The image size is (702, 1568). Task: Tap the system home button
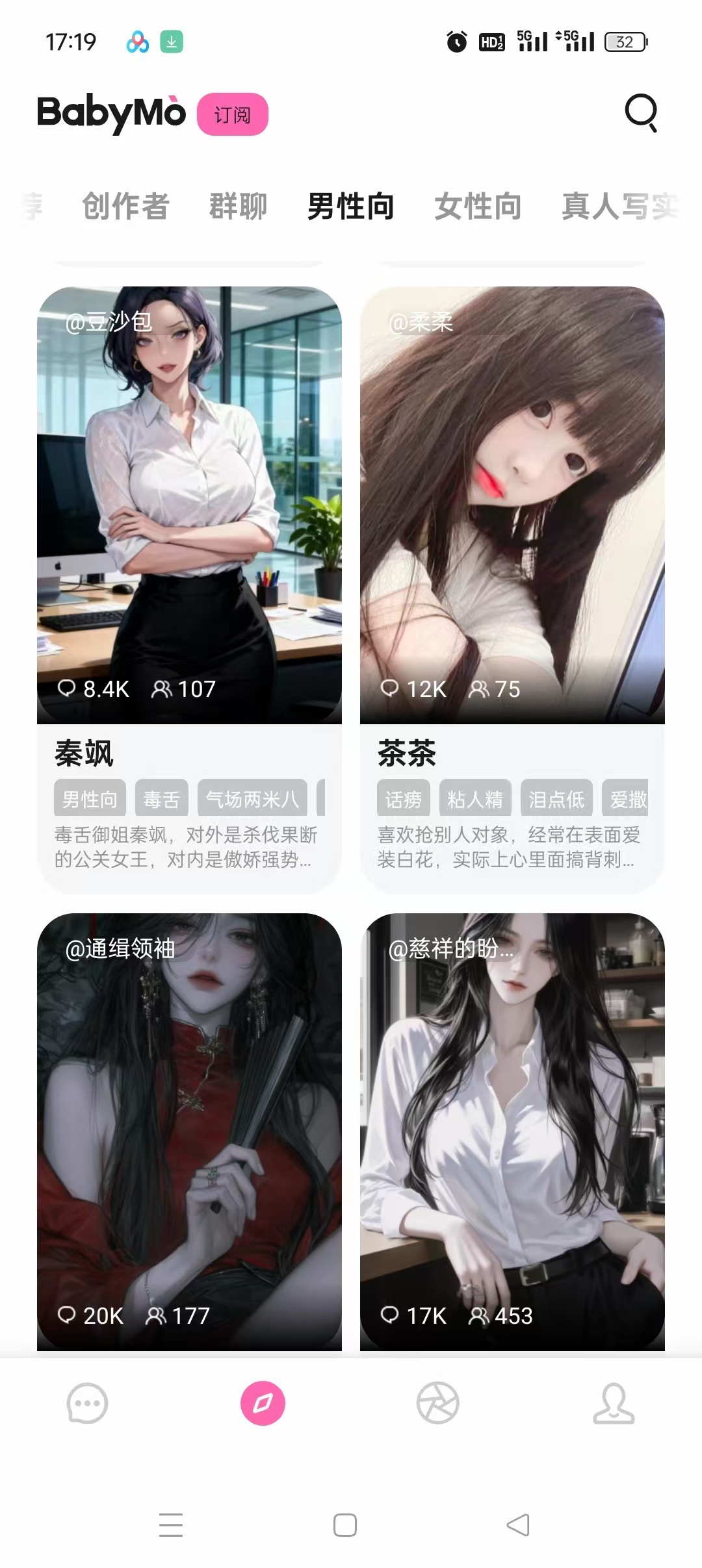[x=345, y=1524]
